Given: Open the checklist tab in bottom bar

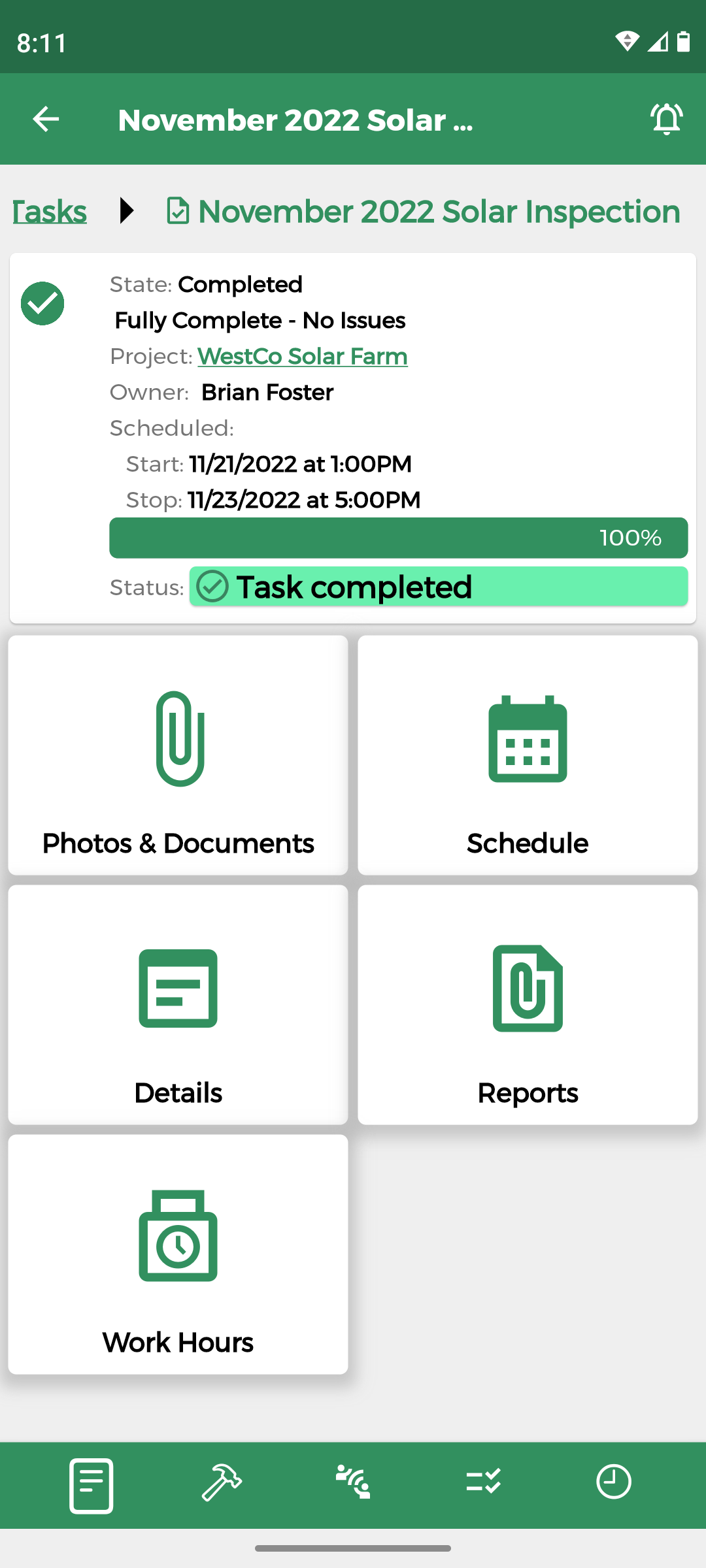Looking at the screenshot, I should 484,1482.
